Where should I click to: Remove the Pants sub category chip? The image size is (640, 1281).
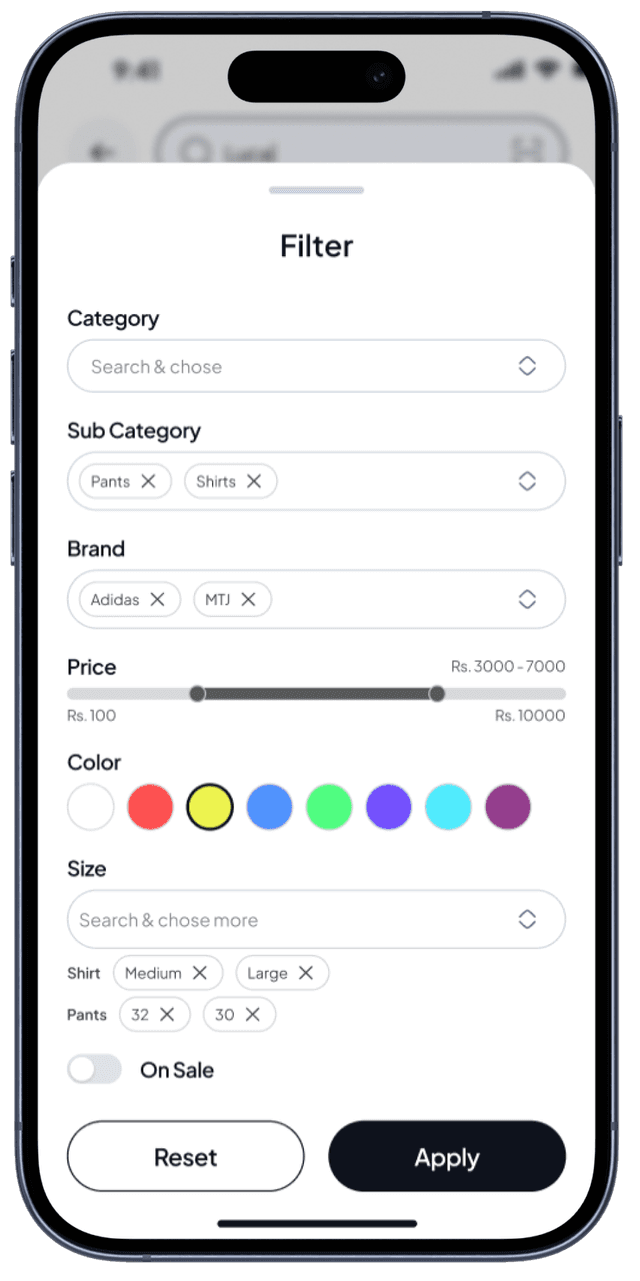pos(148,481)
